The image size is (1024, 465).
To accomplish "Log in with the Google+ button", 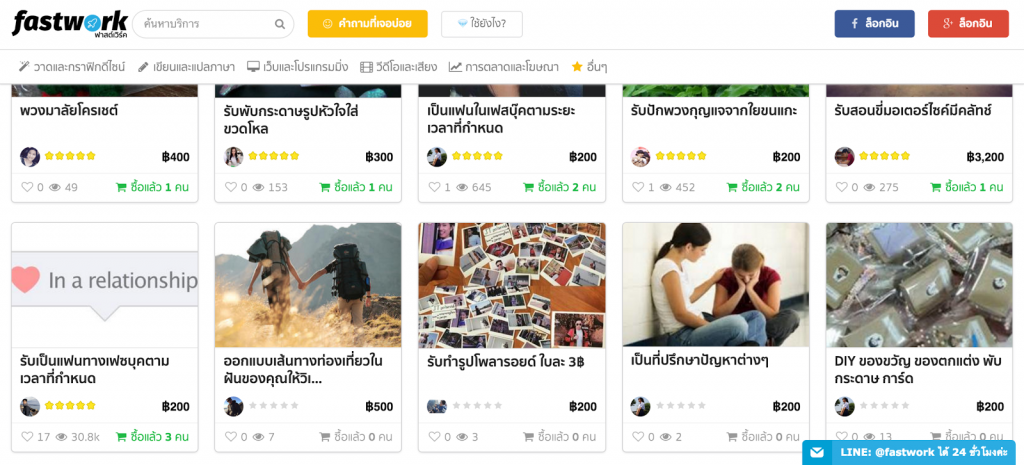I will [968, 23].
